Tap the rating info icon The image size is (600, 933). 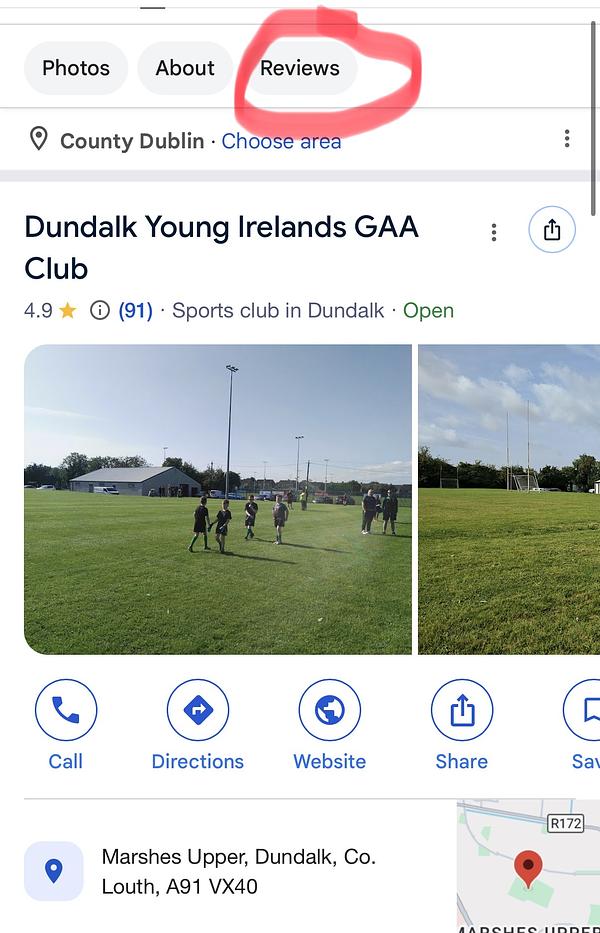[100, 311]
